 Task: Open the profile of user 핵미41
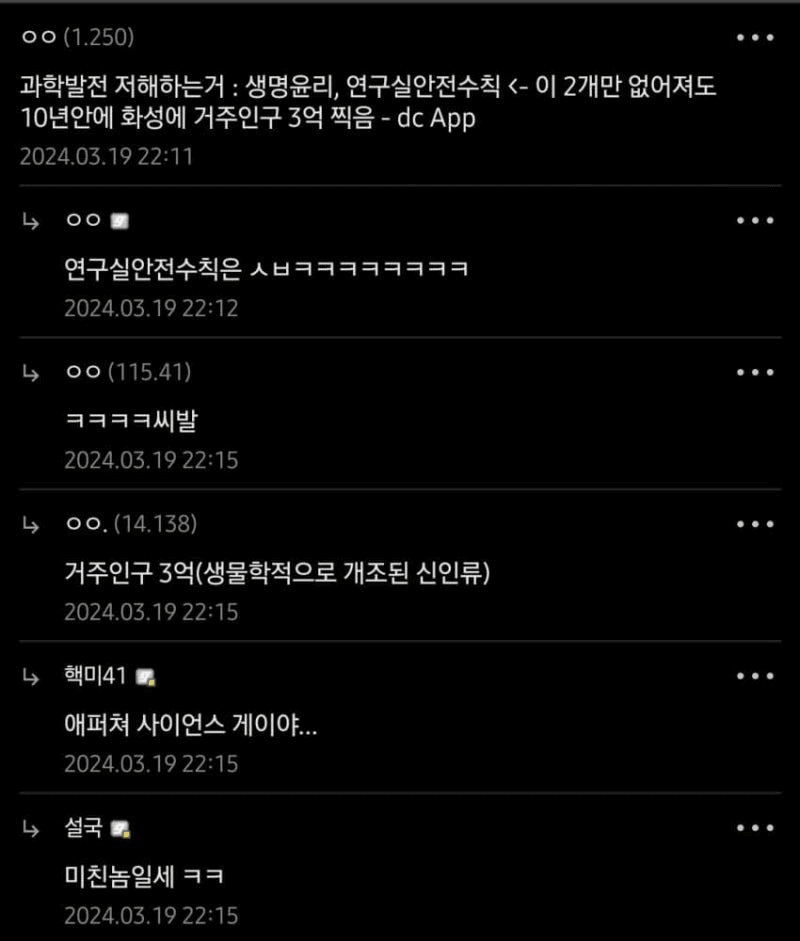pos(95,677)
